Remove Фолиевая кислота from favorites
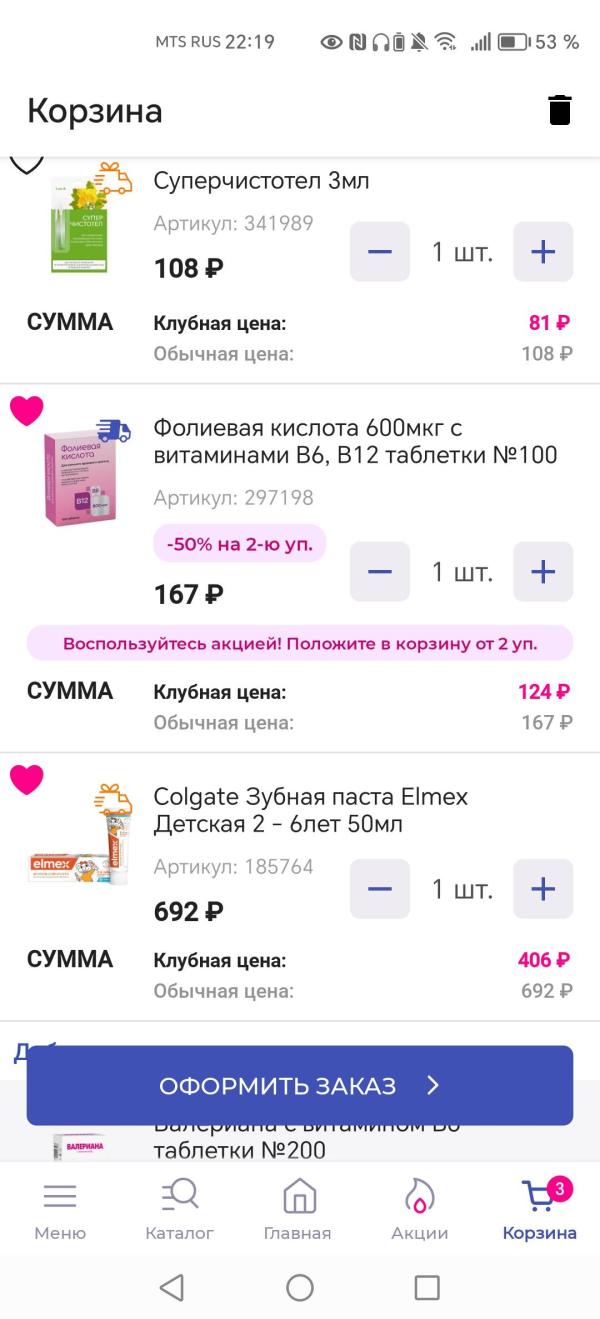This screenshot has height=1319, width=600. 27,410
